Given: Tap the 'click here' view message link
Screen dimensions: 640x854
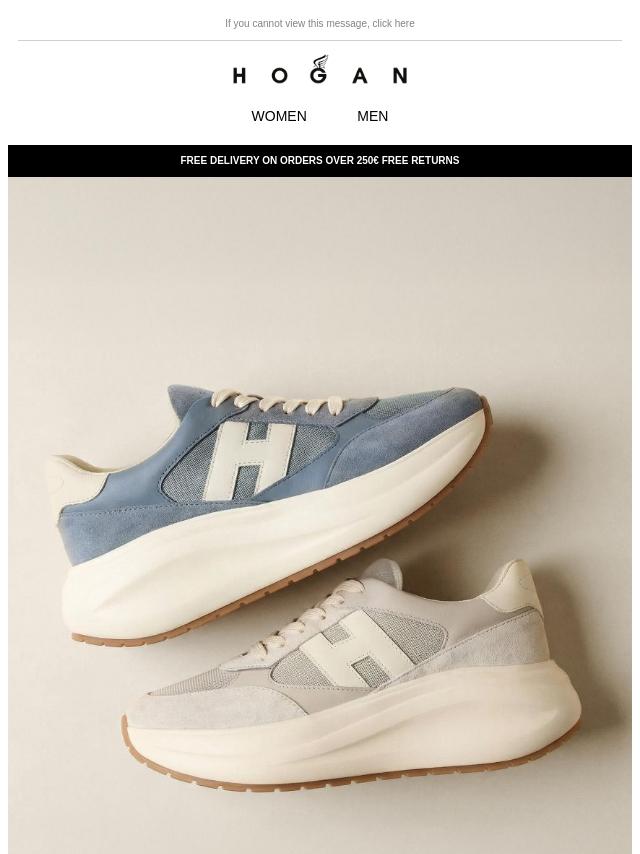Looking at the screenshot, I should pos(393,24).
